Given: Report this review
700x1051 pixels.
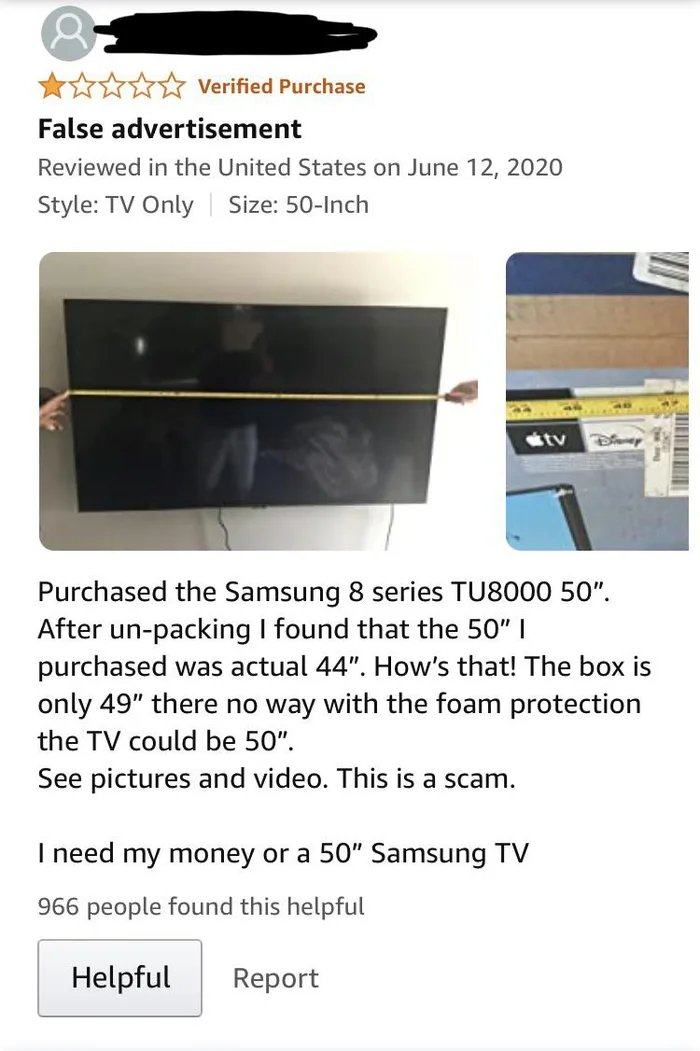Looking at the screenshot, I should [x=276, y=978].
